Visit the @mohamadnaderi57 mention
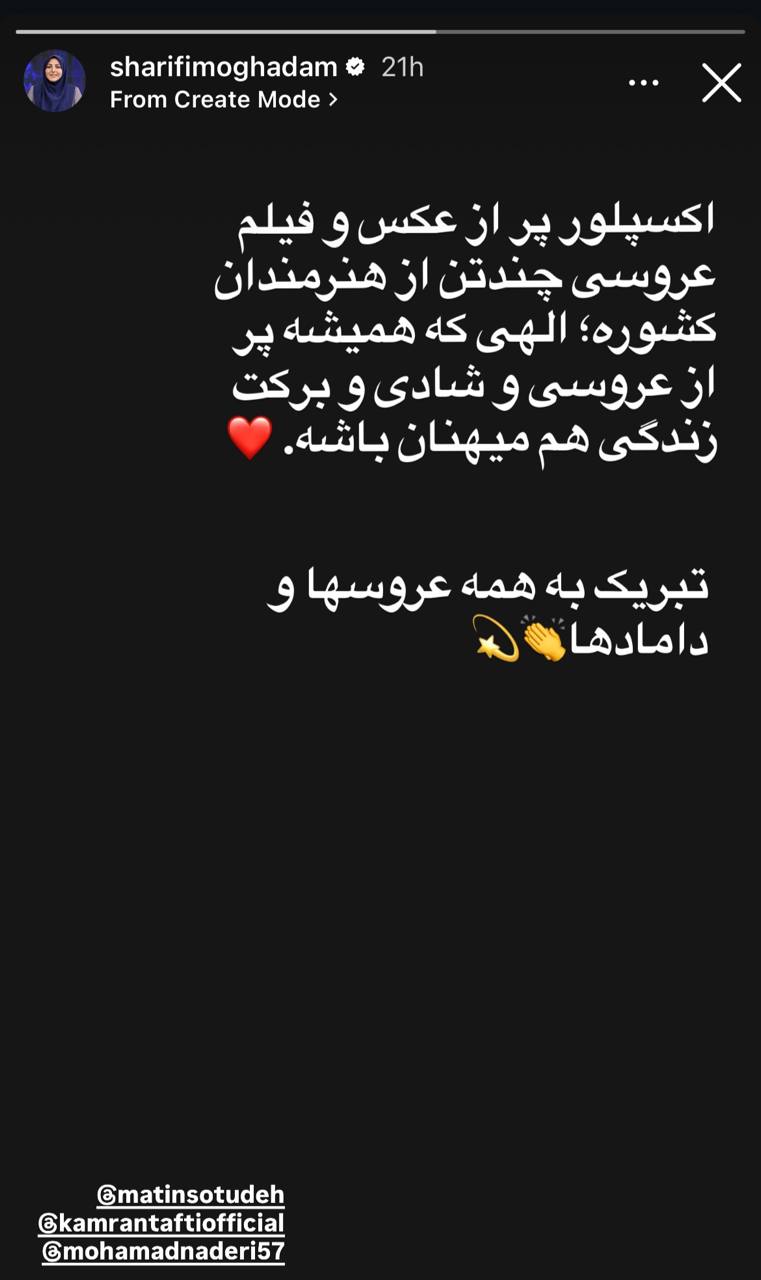 point(163,1250)
